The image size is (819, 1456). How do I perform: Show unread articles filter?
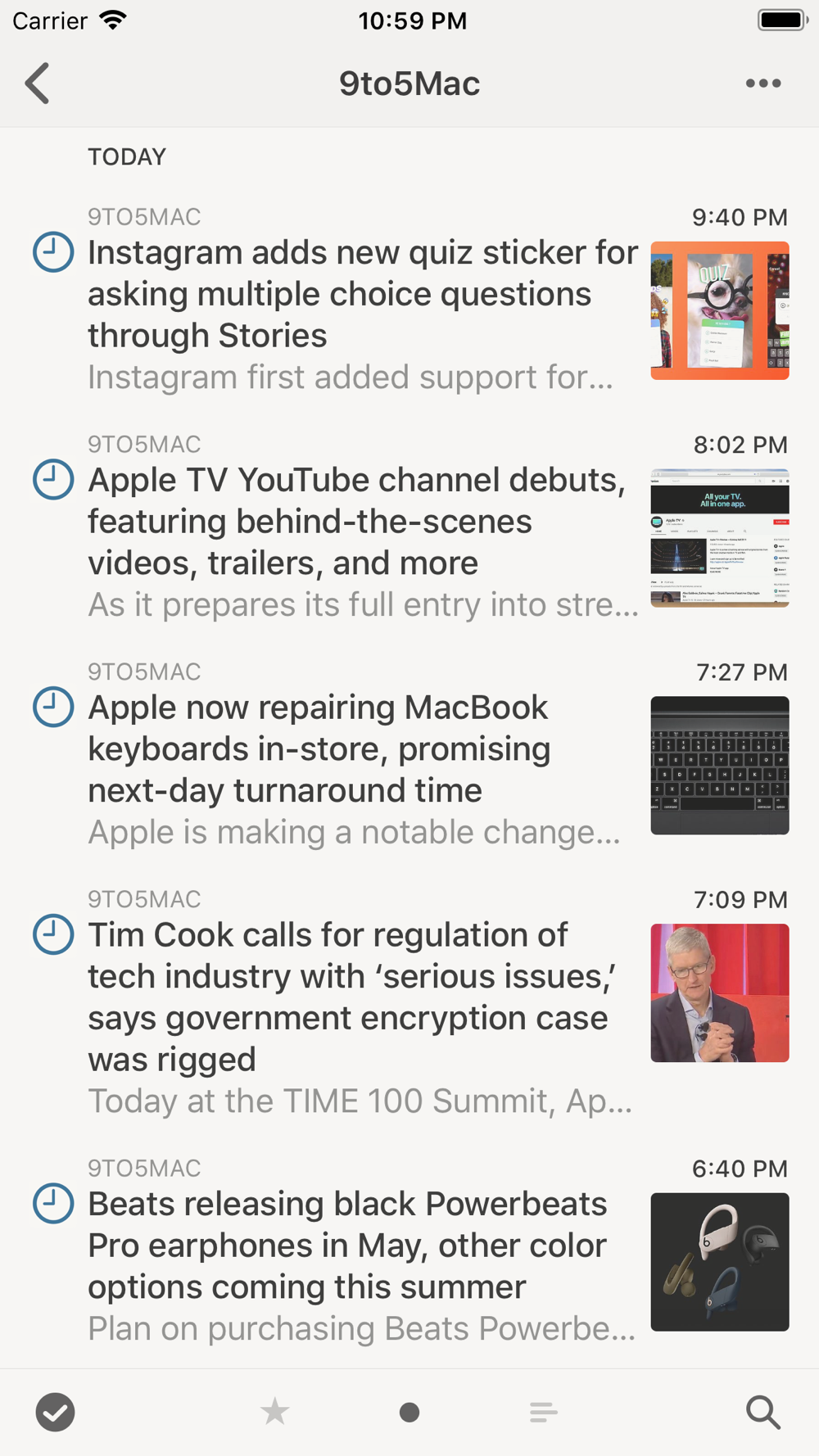click(x=409, y=1412)
